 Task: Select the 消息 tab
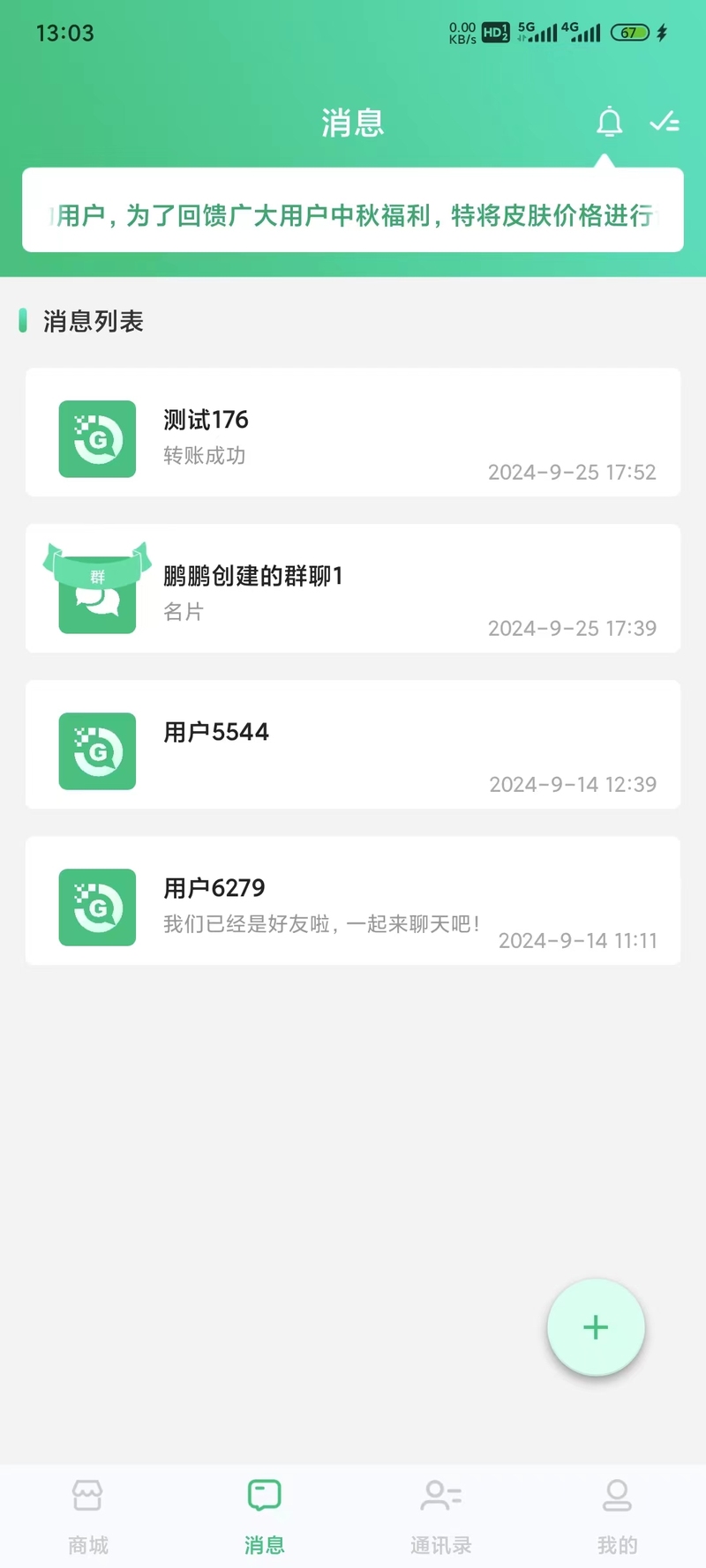pyautogui.click(x=265, y=1517)
